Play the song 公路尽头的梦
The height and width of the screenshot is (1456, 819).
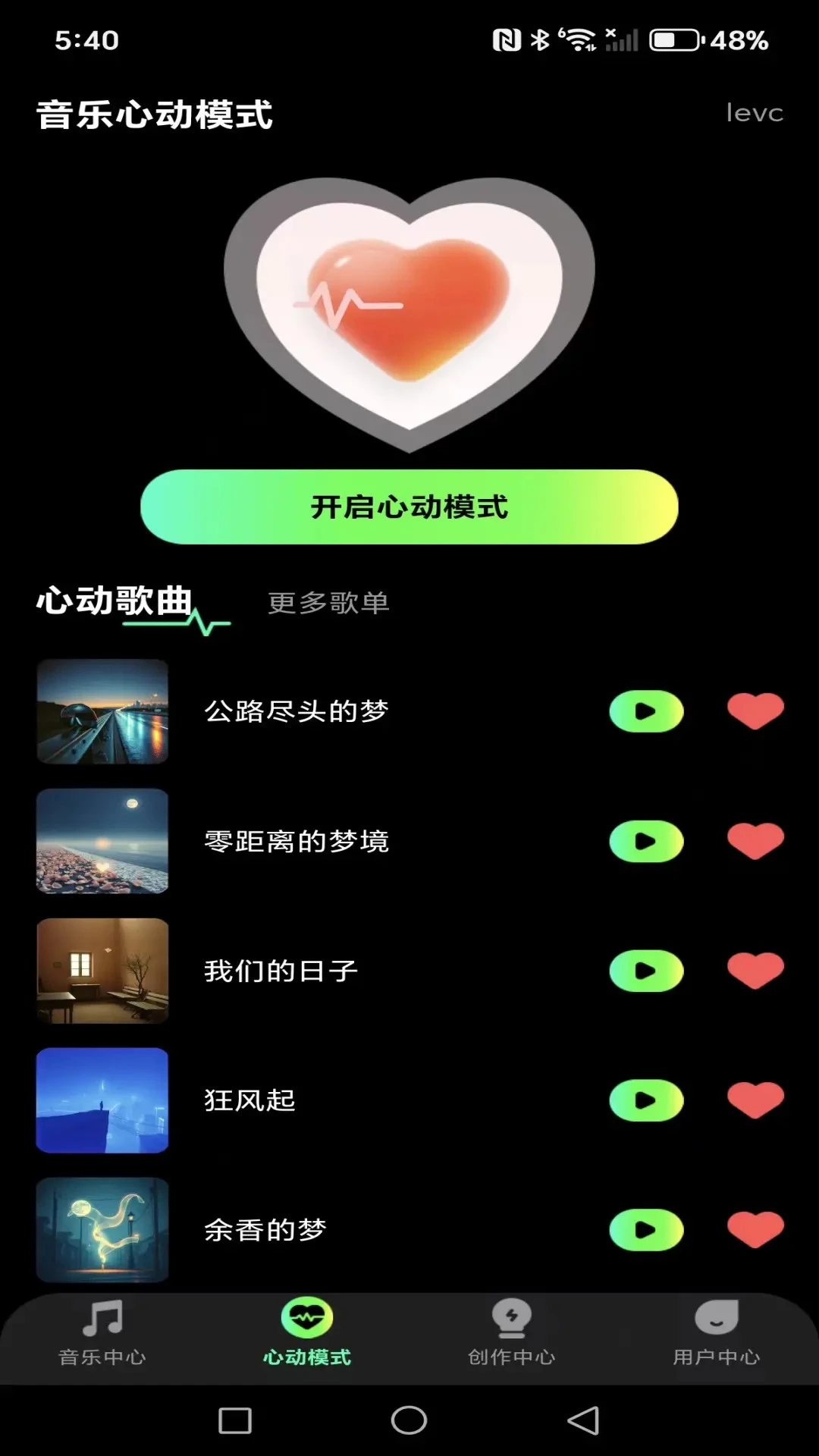(x=646, y=711)
